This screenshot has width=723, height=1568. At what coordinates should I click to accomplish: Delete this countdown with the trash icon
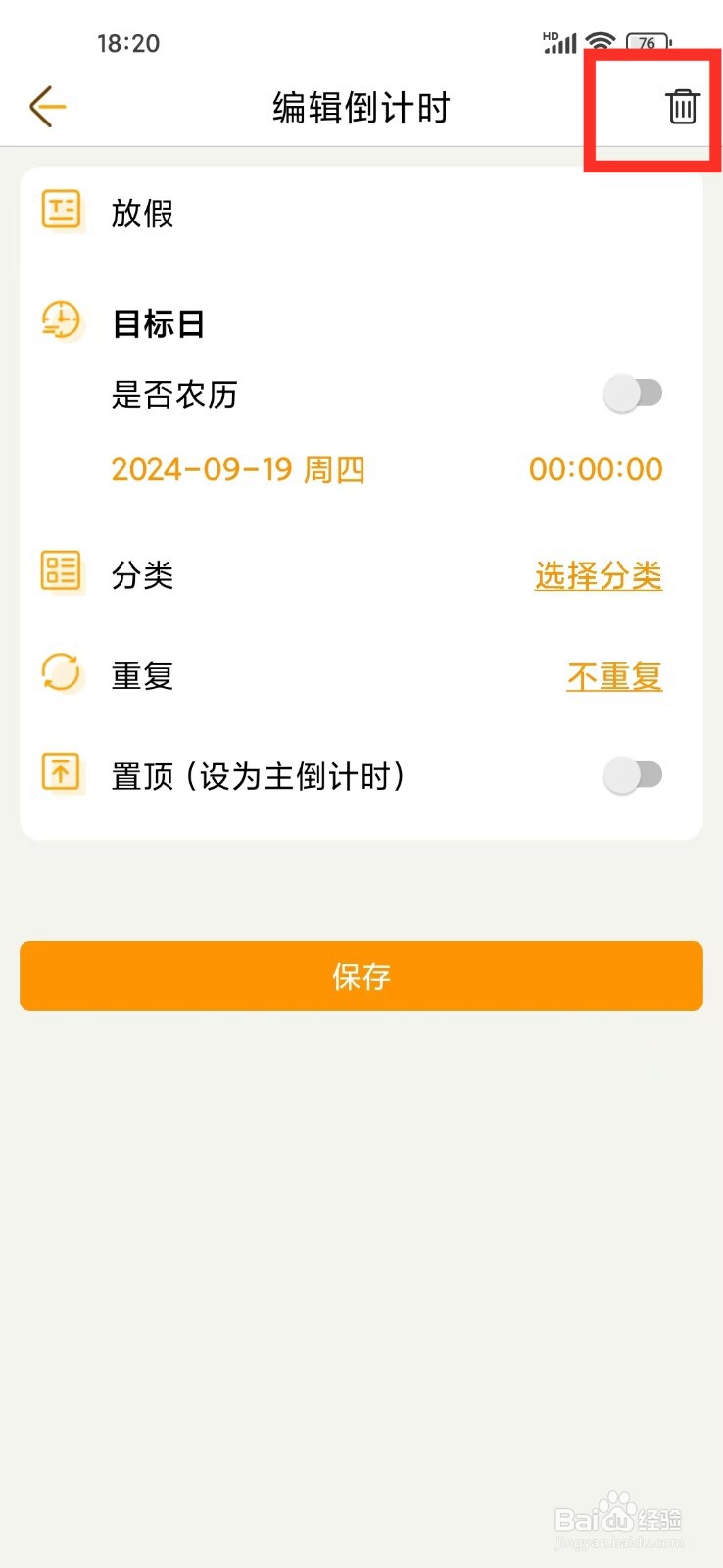pyautogui.click(x=682, y=106)
